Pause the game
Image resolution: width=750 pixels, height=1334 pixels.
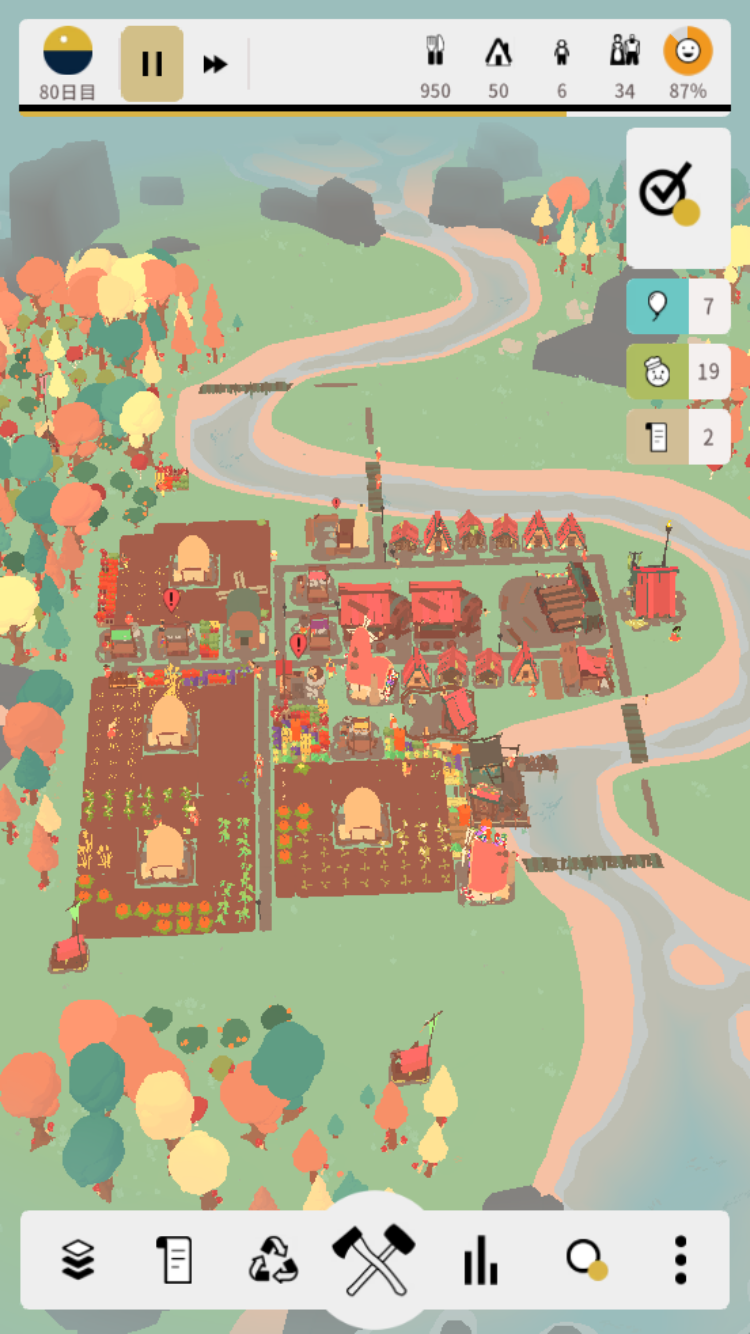click(152, 64)
